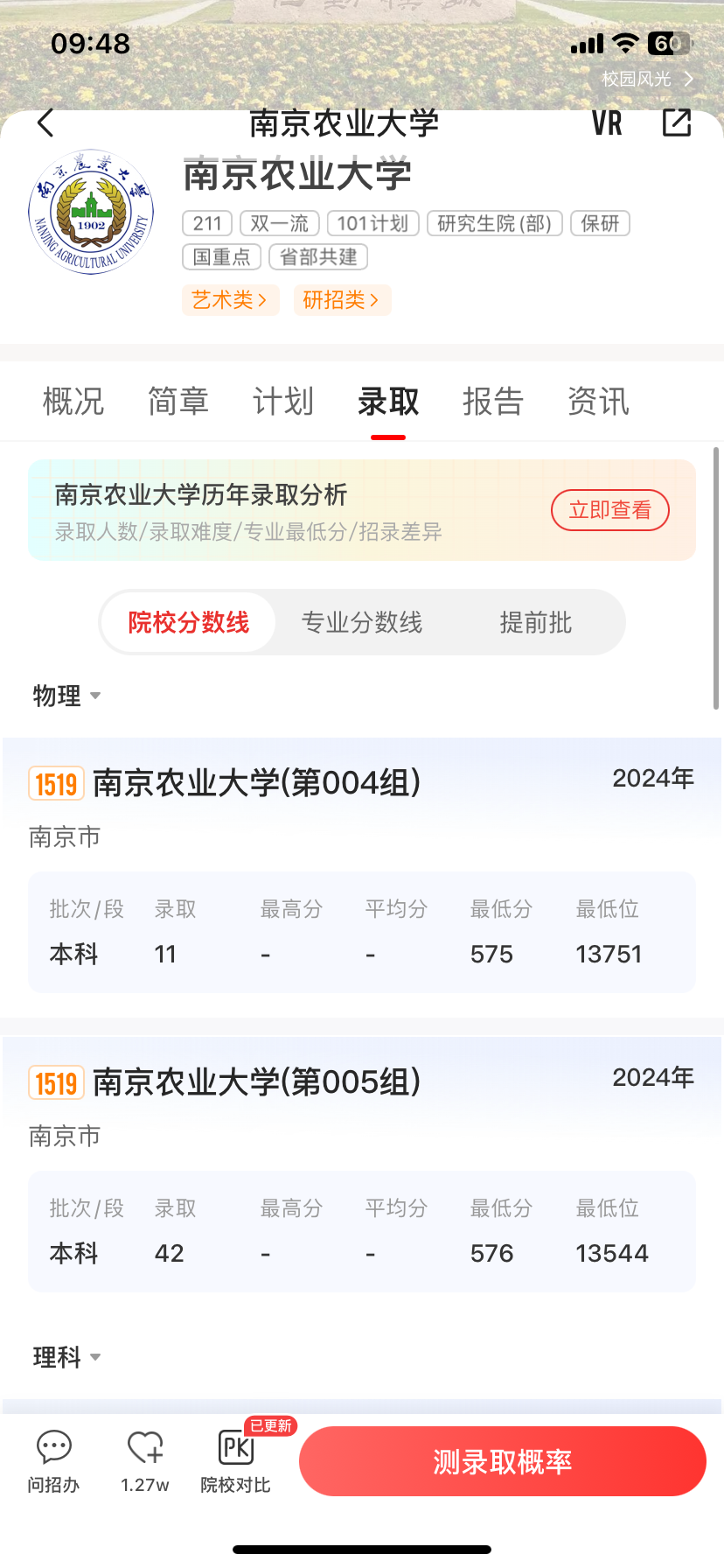This screenshot has height=1568, width=724.
Task: Tap 测录取概率 to estimate admission chance
Action: [502, 1461]
